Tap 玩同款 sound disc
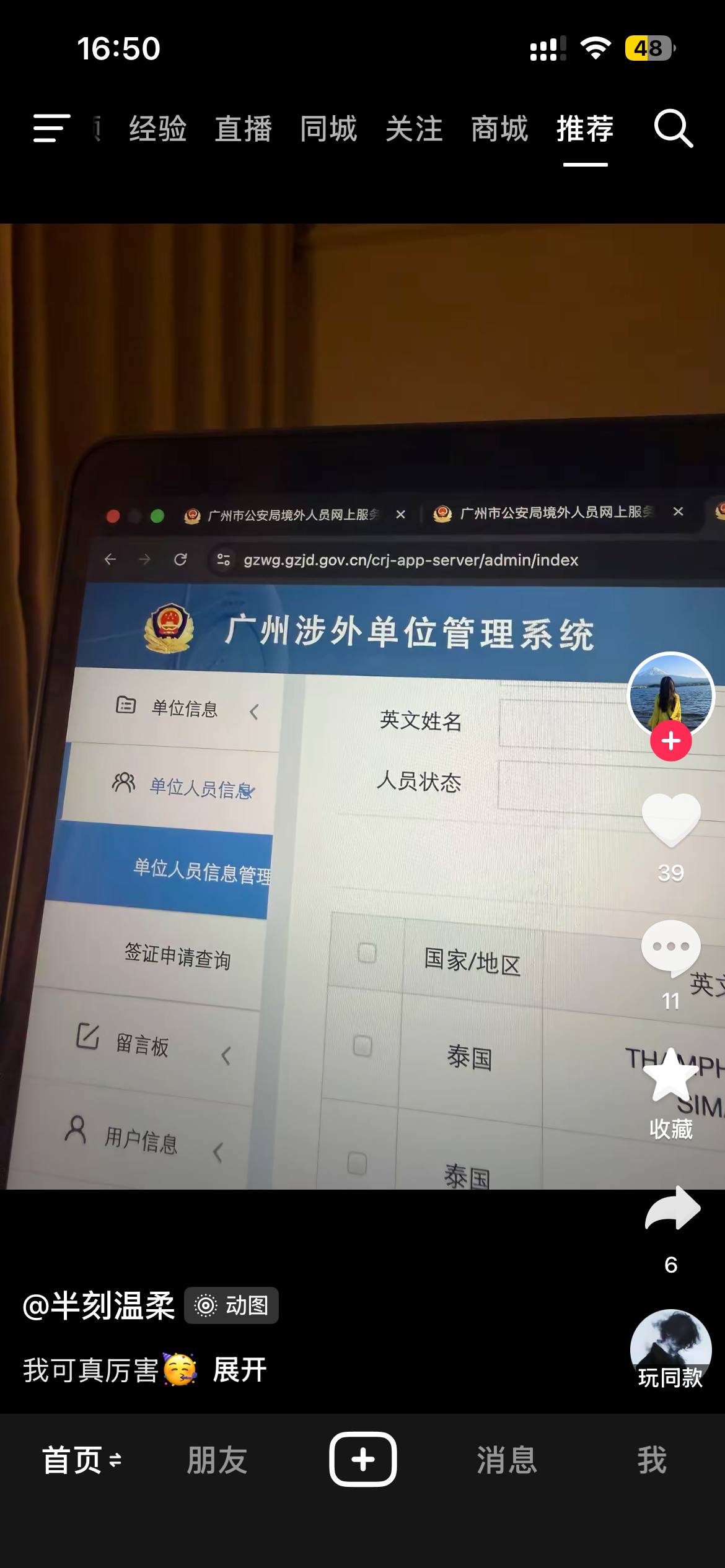The width and height of the screenshot is (725, 1568). point(670,1351)
